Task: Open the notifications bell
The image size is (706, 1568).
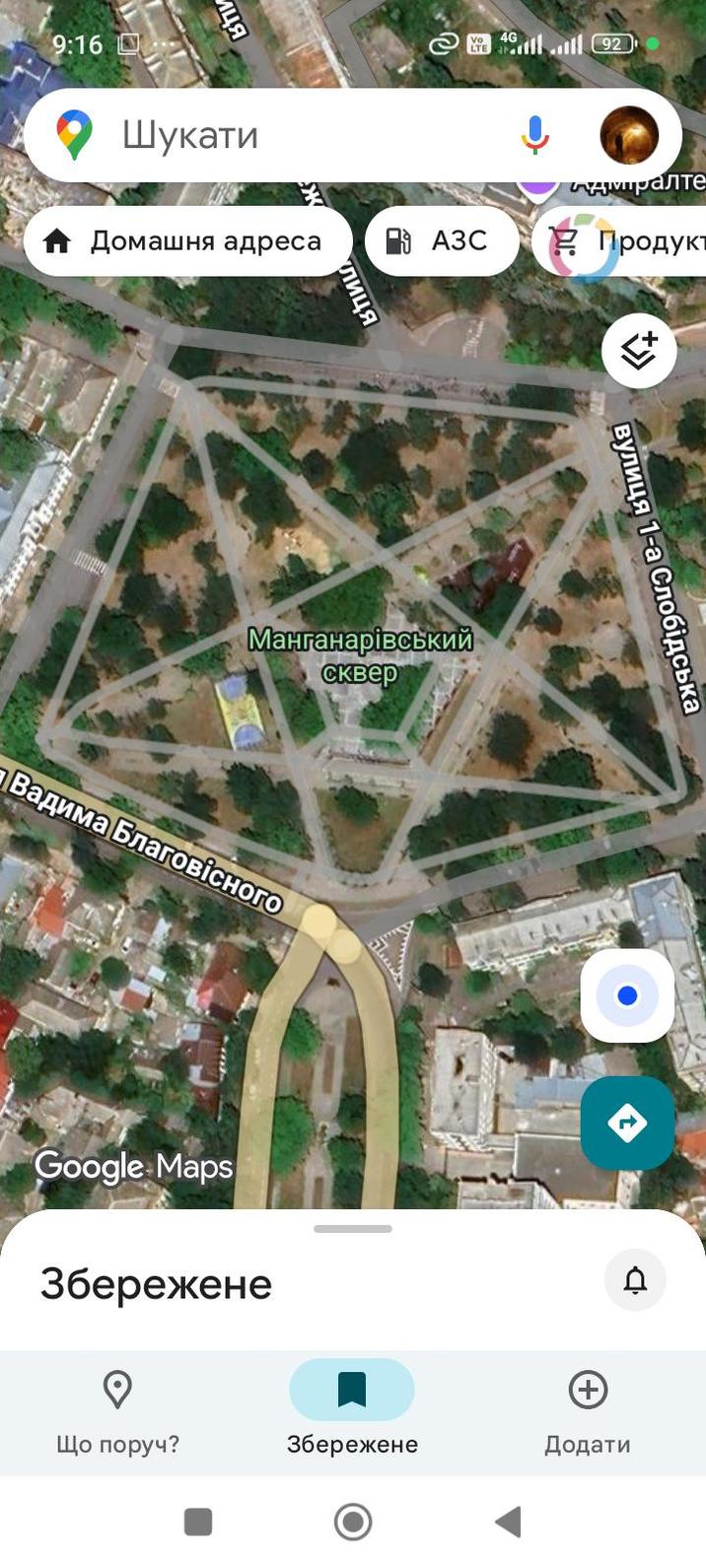Action: 635,1280
